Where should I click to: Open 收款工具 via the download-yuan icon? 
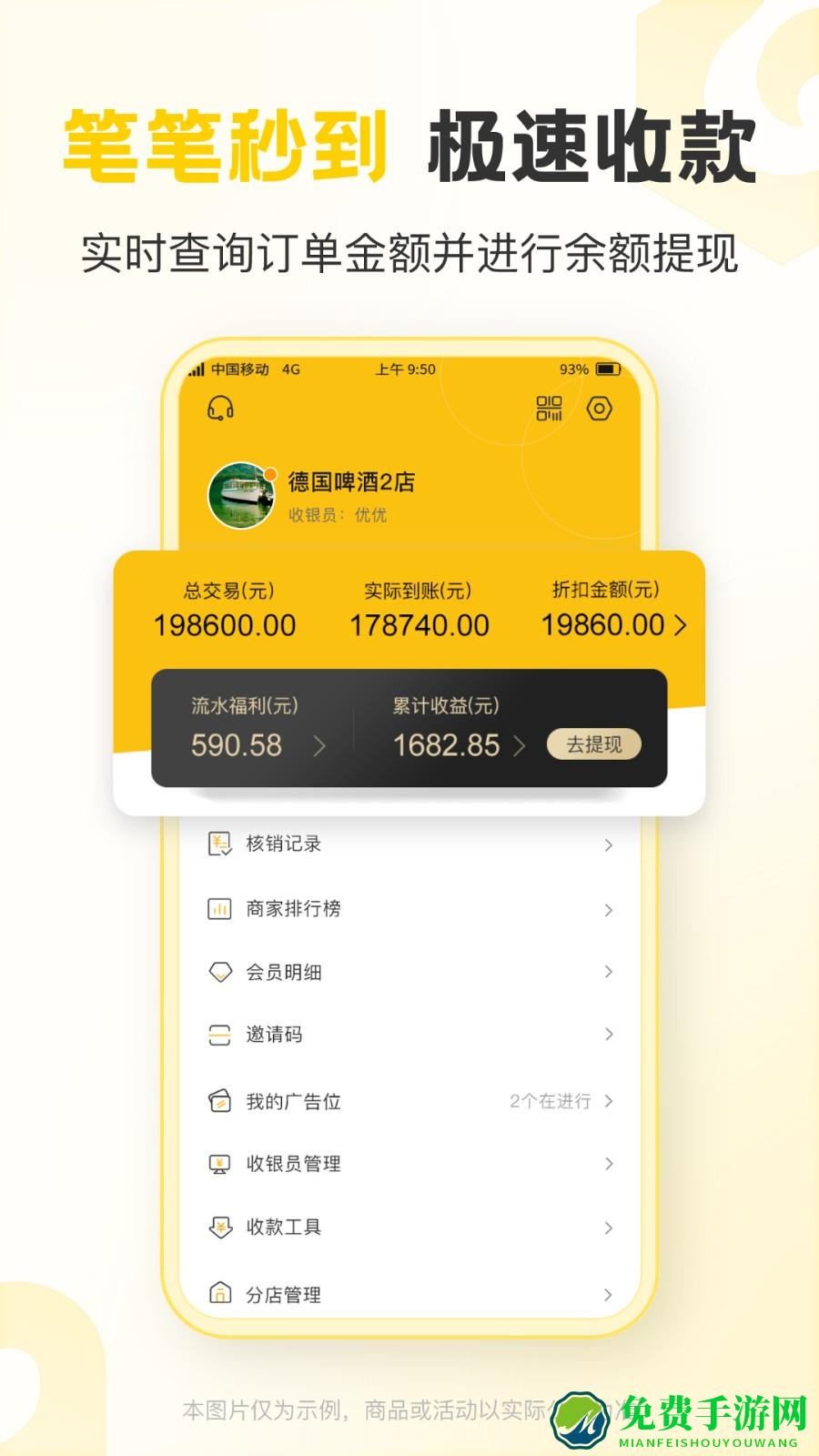click(x=218, y=1227)
